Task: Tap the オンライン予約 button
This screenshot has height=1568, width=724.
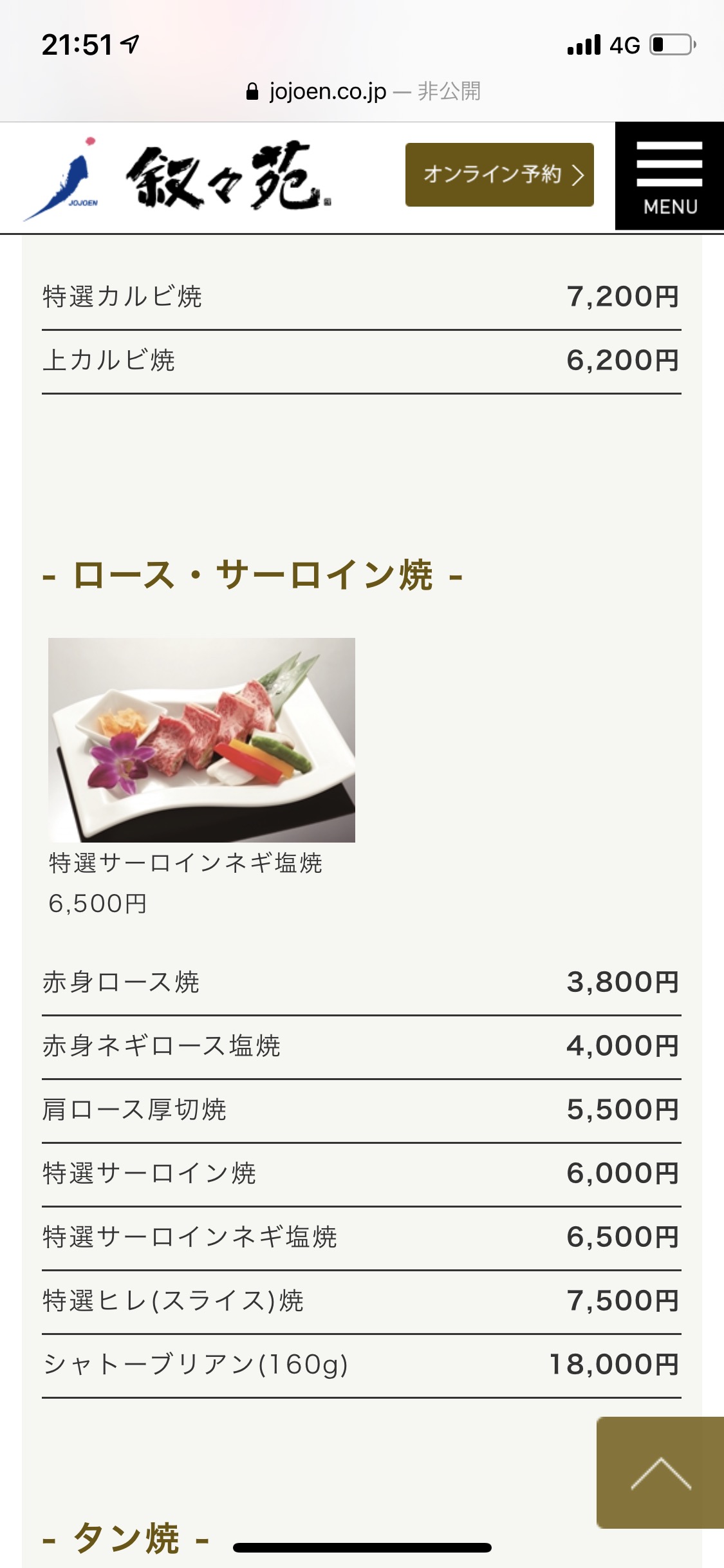Action: click(499, 175)
